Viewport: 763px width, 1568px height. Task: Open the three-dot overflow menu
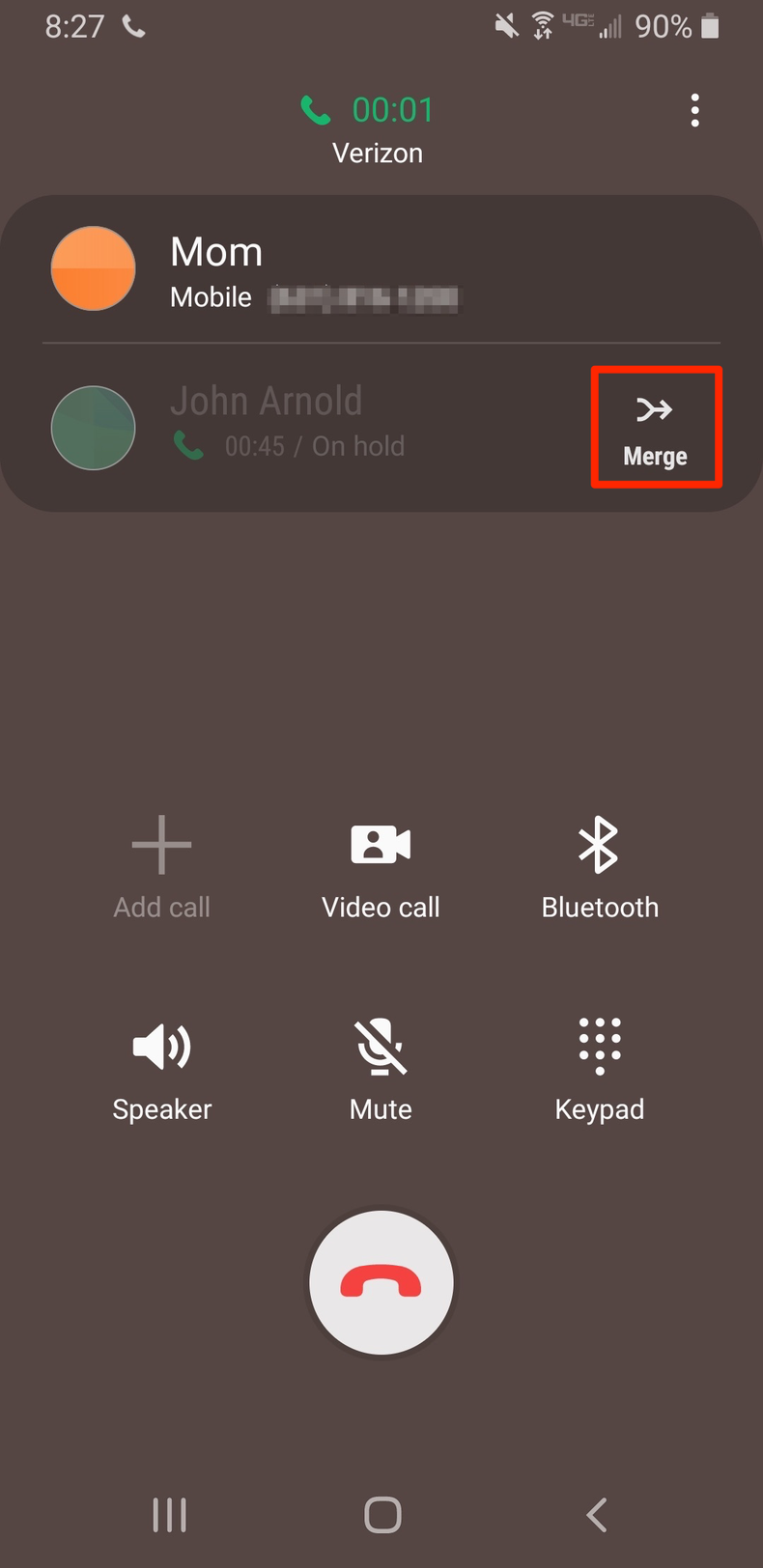pyautogui.click(x=694, y=111)
